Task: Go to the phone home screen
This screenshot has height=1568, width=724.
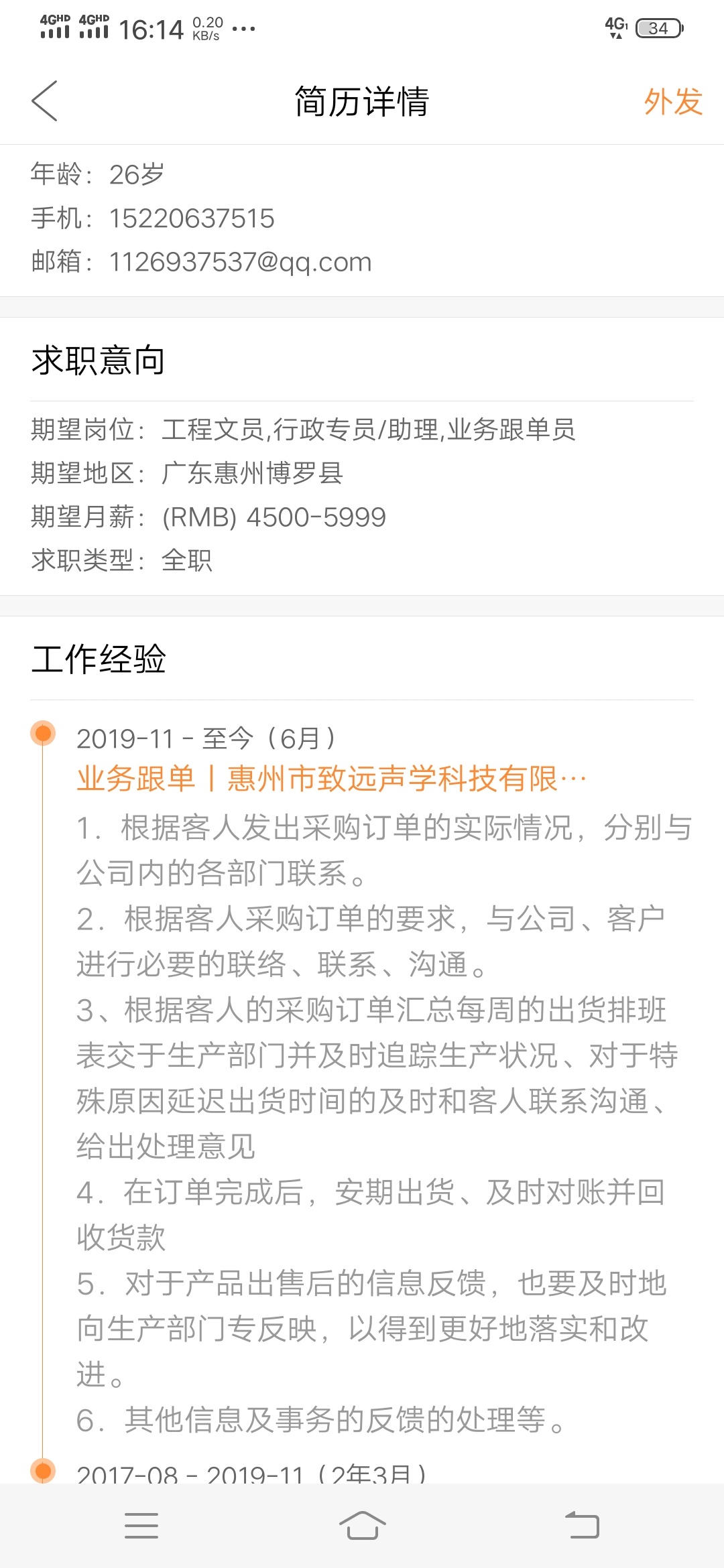Action: click(362, 1526)
